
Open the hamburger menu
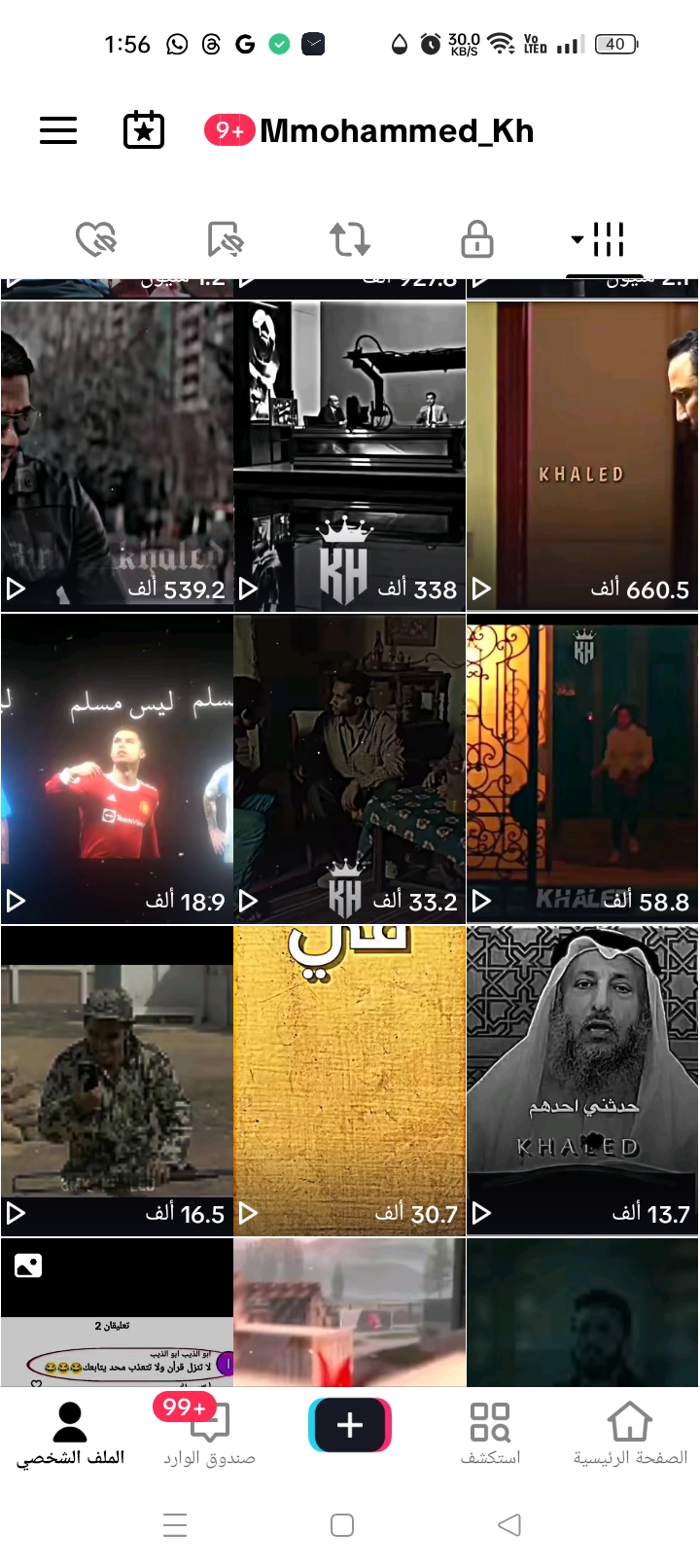point(58,130)
